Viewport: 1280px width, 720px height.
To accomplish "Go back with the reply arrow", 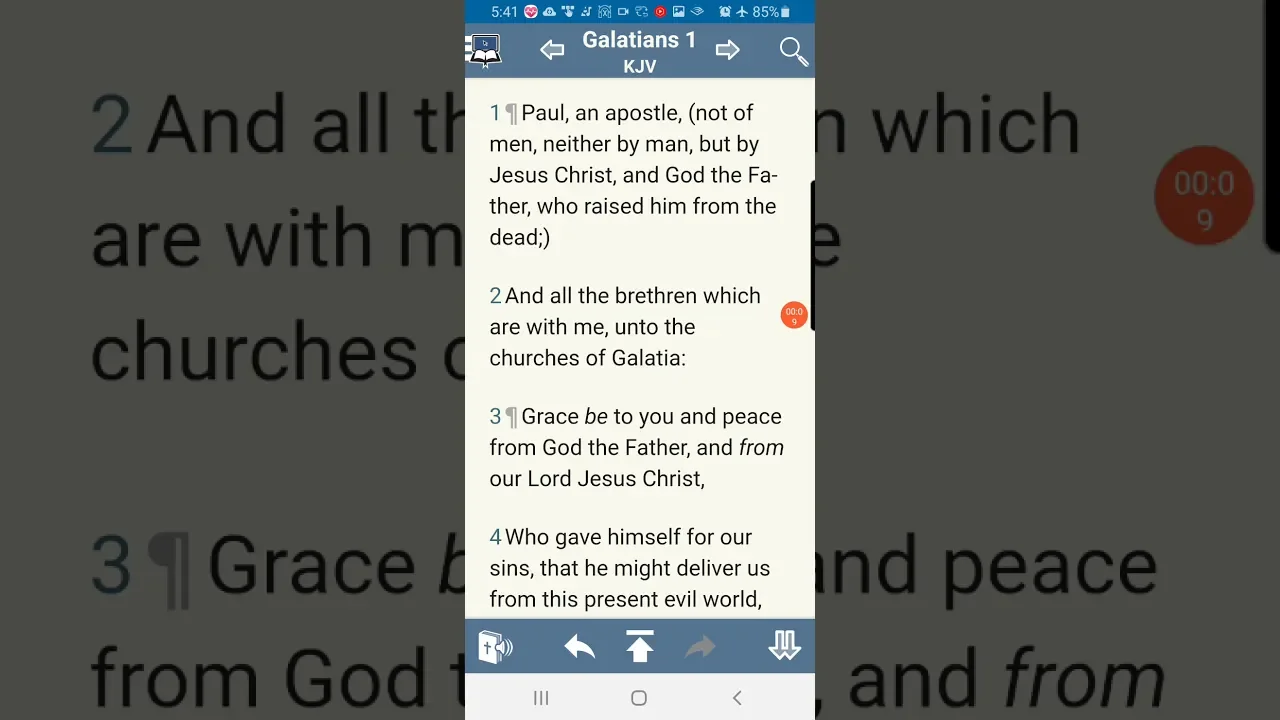I will click(579, 647).
